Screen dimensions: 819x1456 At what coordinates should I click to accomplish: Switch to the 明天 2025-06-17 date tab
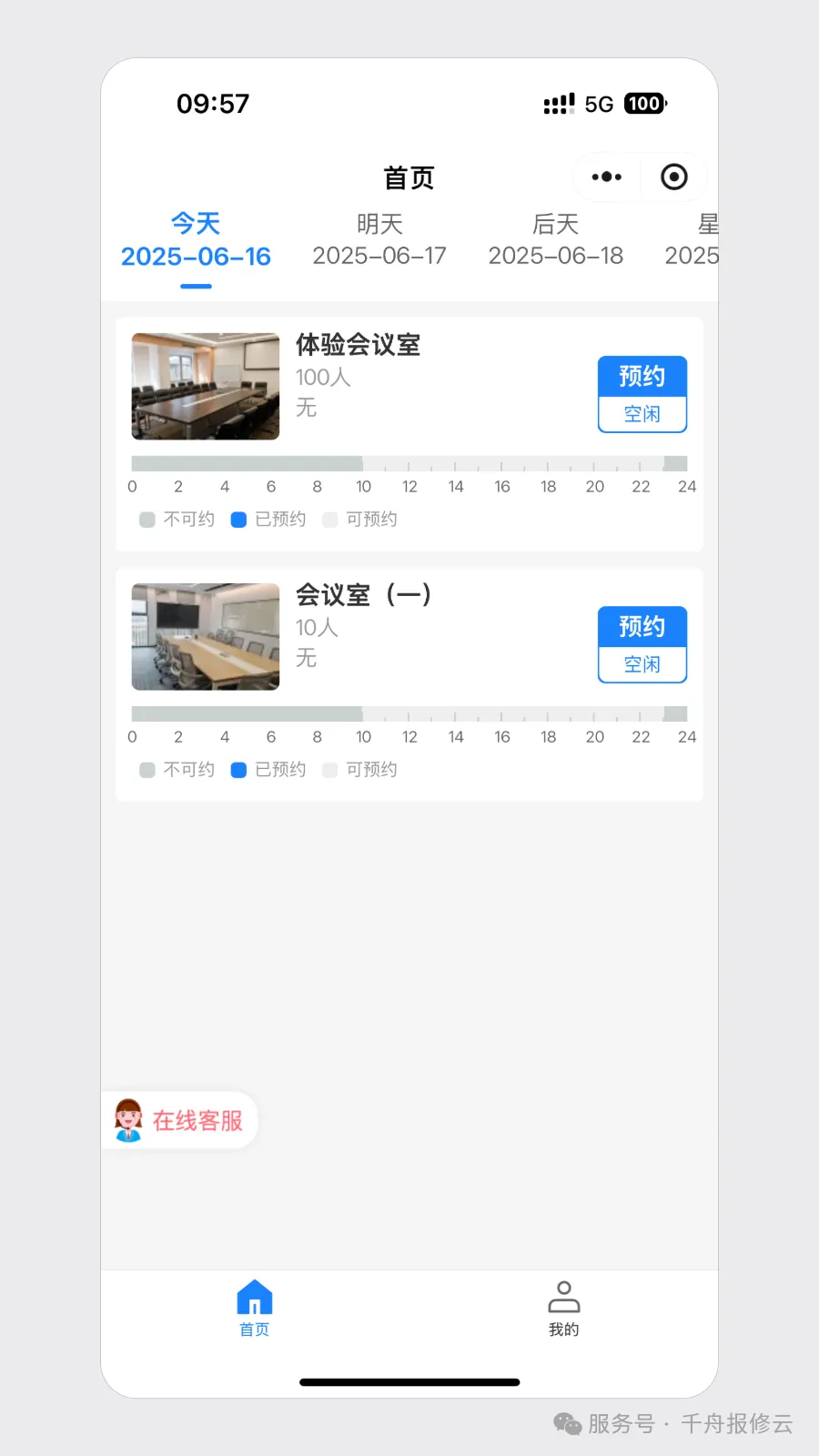(x=379, y=238)
